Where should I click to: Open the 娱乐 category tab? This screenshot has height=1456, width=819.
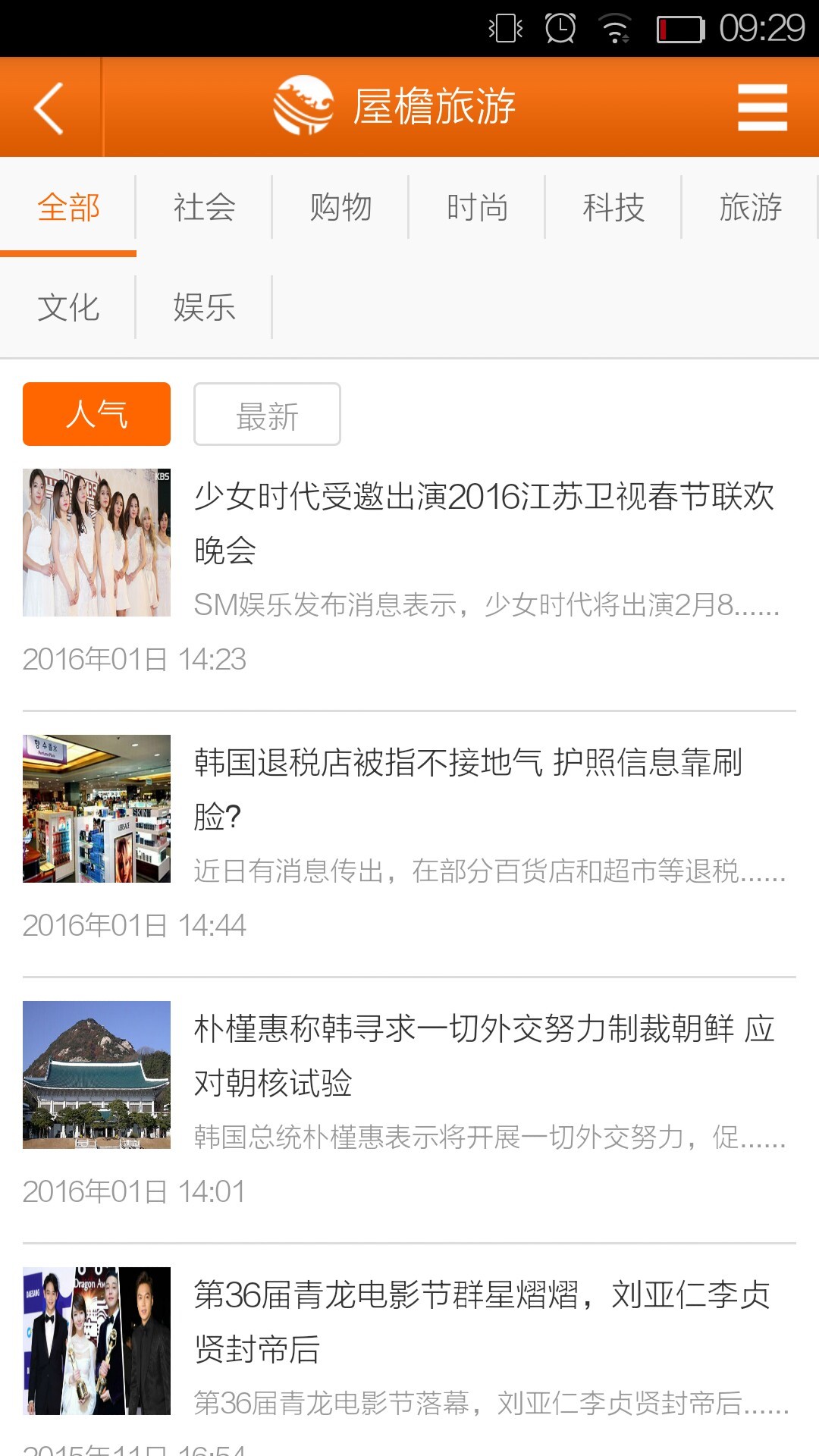point(204,308)
